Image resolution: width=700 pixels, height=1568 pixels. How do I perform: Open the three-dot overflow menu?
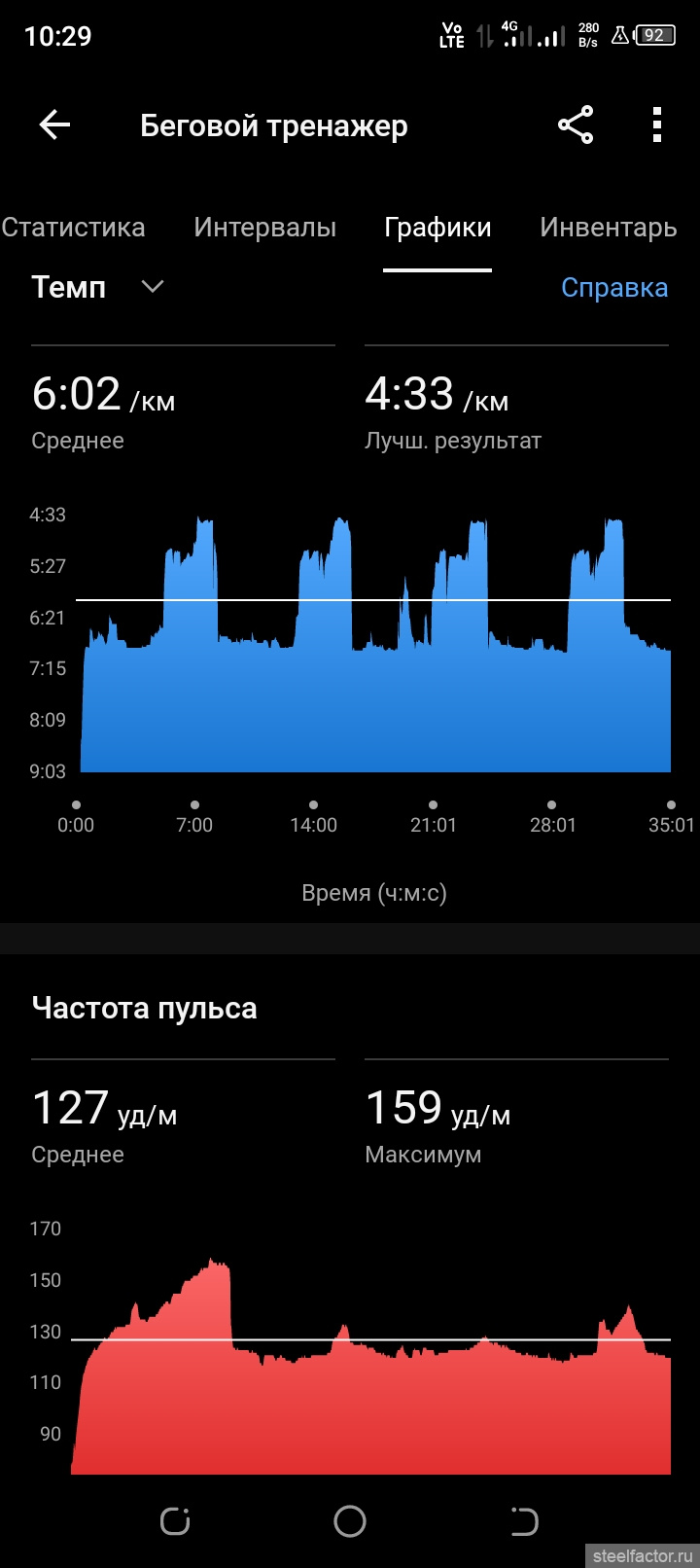[657, 125]
